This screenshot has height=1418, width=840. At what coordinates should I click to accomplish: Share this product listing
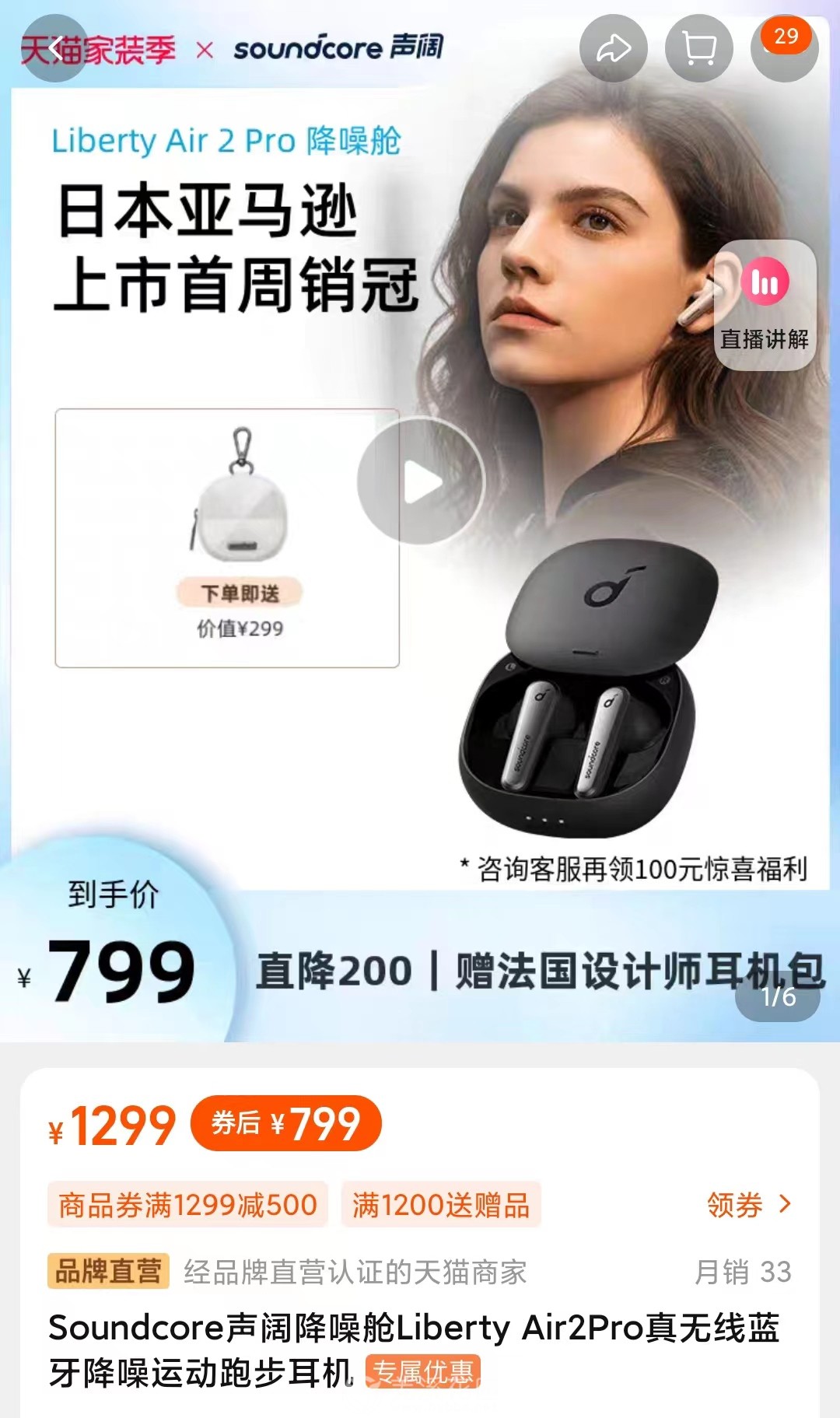(x=613, y=48)
